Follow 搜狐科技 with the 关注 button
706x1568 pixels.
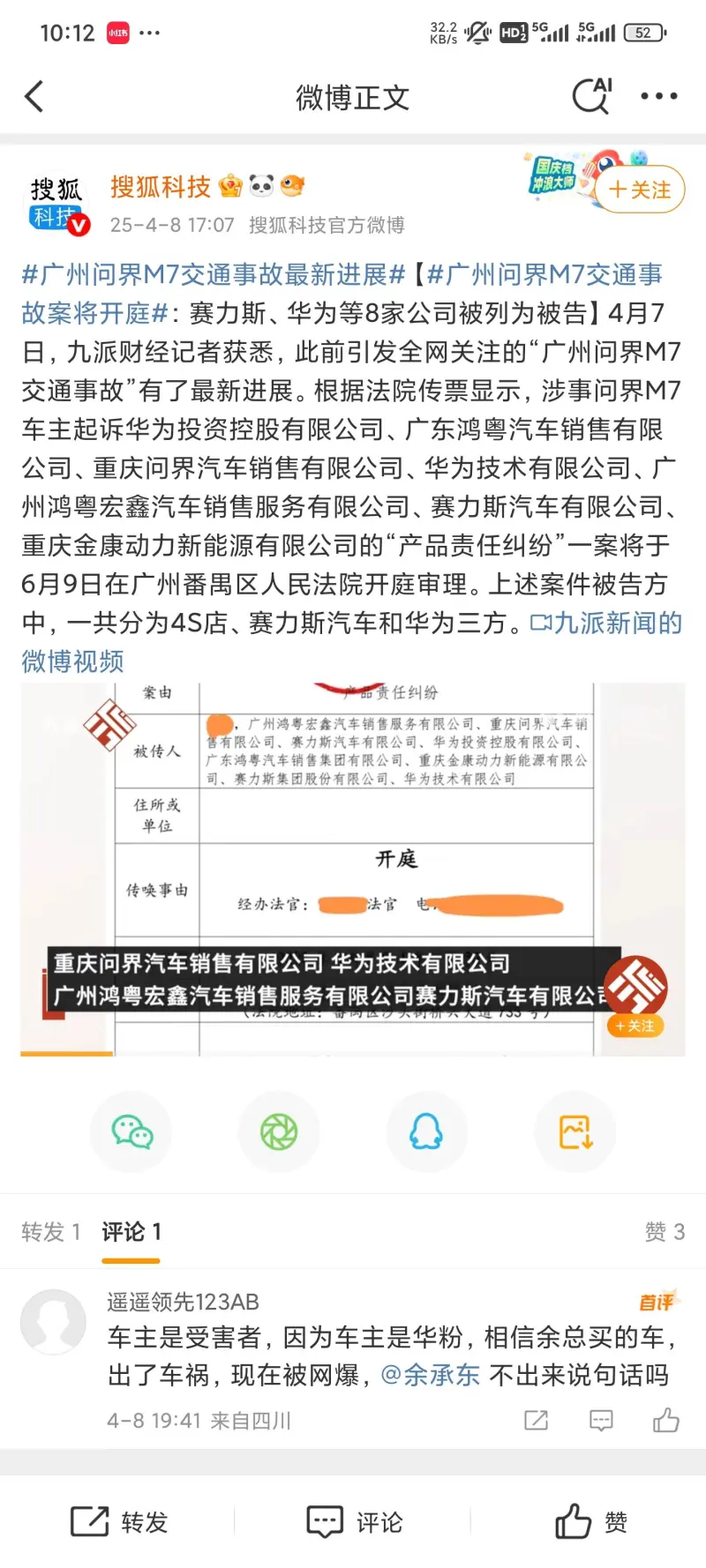640,190
